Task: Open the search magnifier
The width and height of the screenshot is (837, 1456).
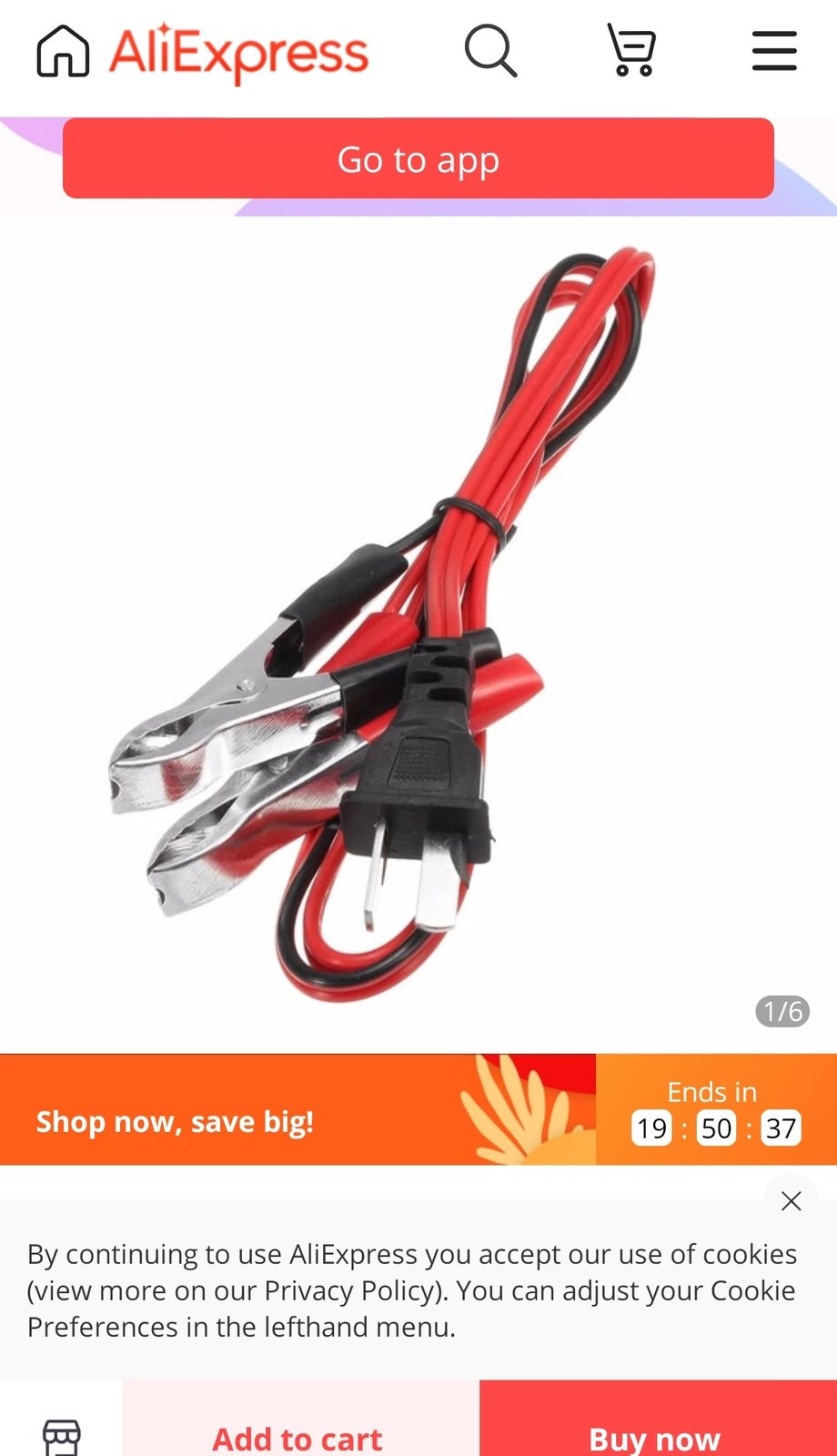Action: tap(491, 51)
